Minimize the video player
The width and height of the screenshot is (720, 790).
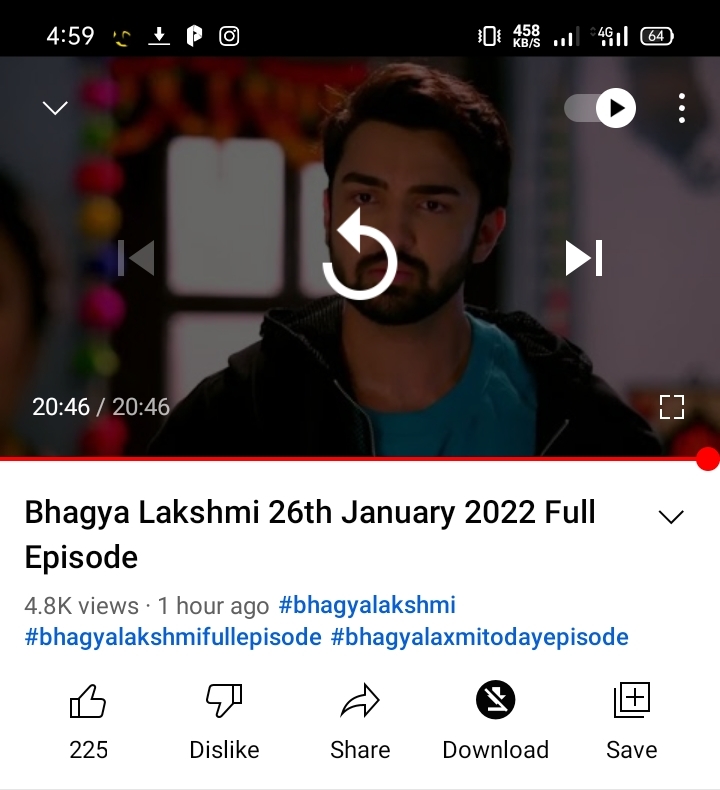(x=55, y=108)
